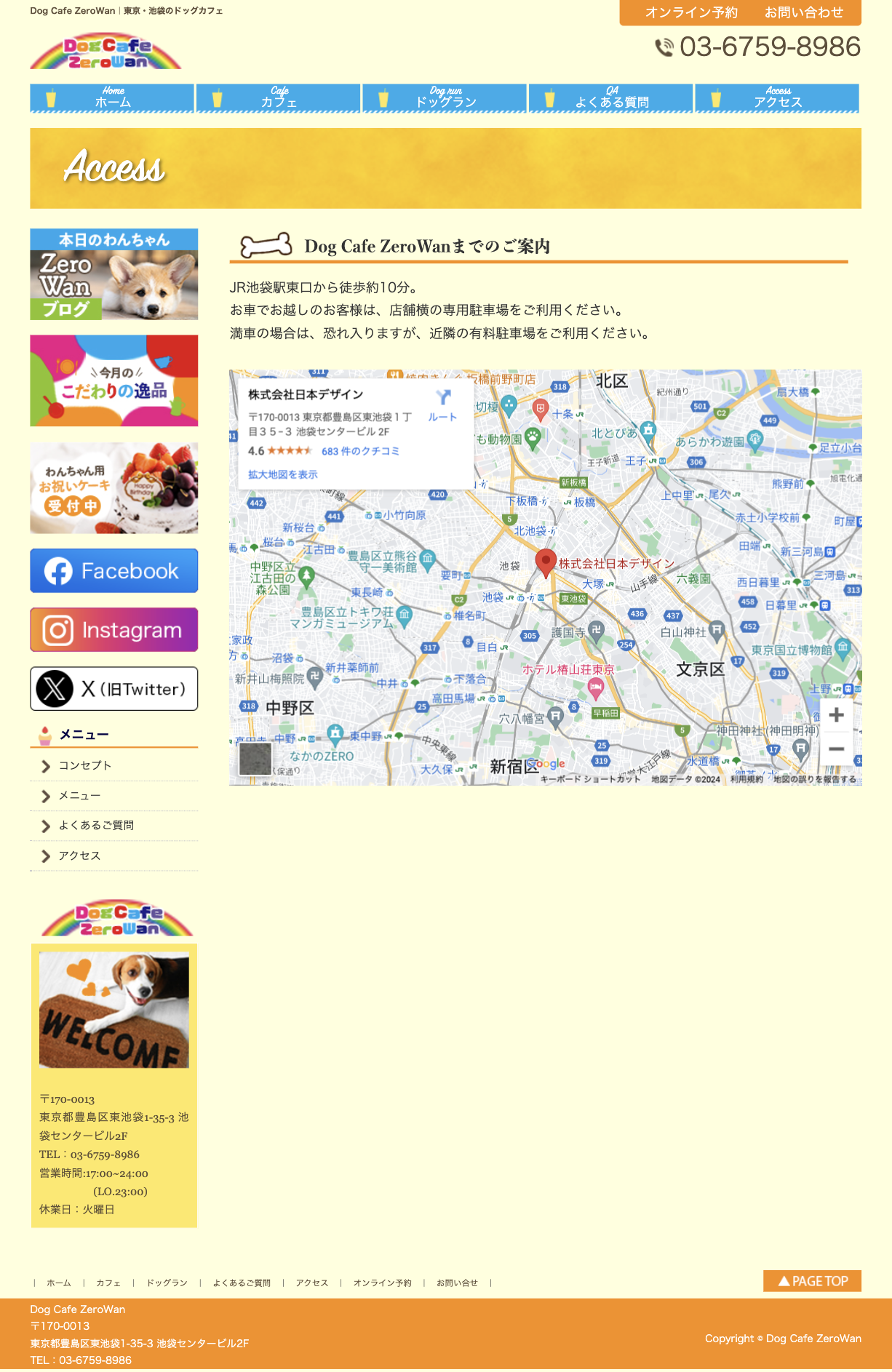Image resolution: width=892 pixels, height=1372 pixels.
Task: Switch to the カフェ navigation tab
Action: click(279, 98)
